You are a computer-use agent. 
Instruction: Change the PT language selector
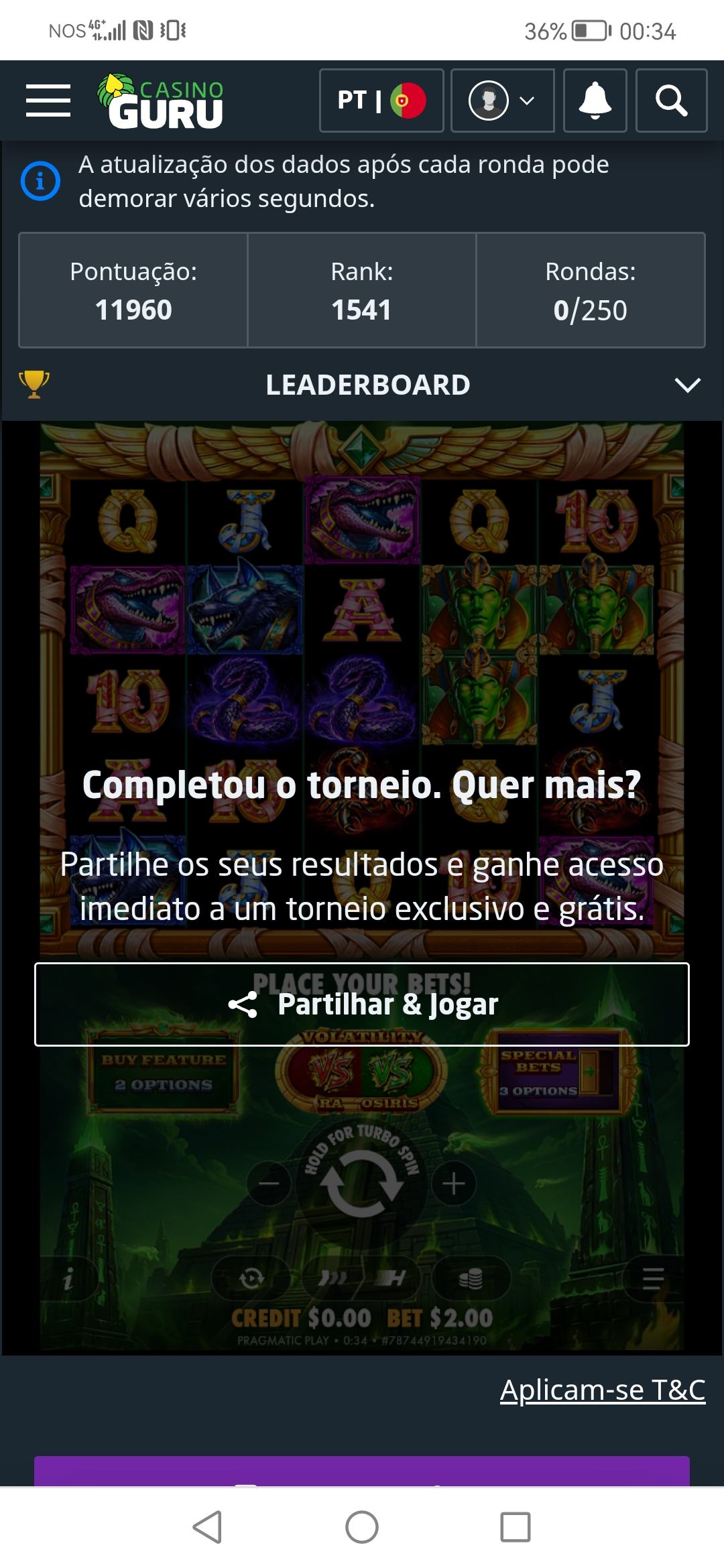point(381,101)
